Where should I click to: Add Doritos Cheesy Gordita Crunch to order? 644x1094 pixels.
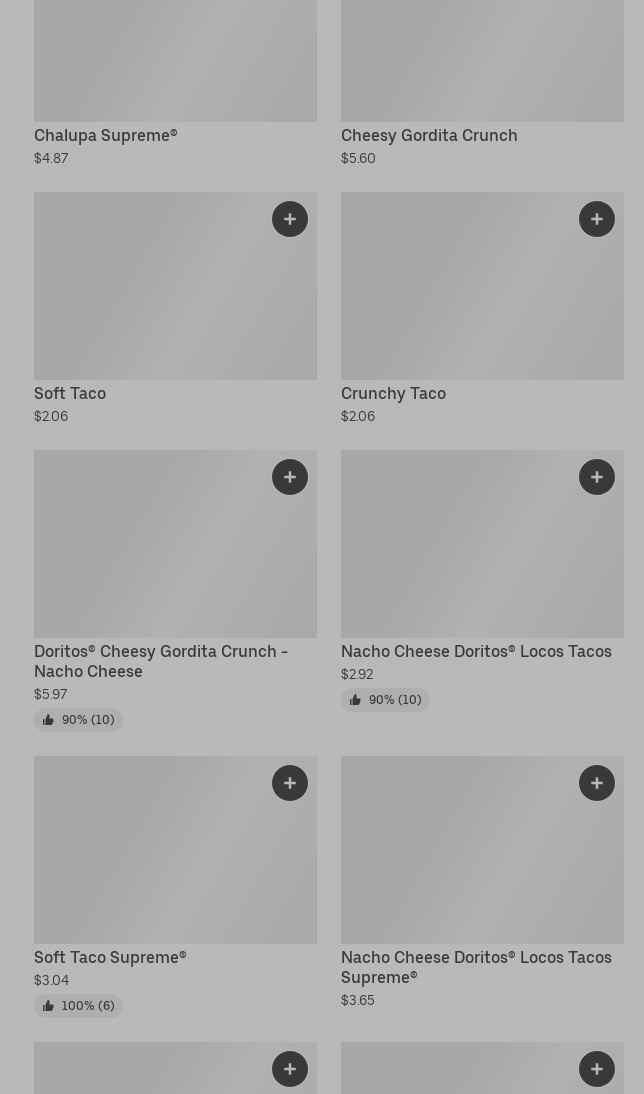tap(290, 477)
